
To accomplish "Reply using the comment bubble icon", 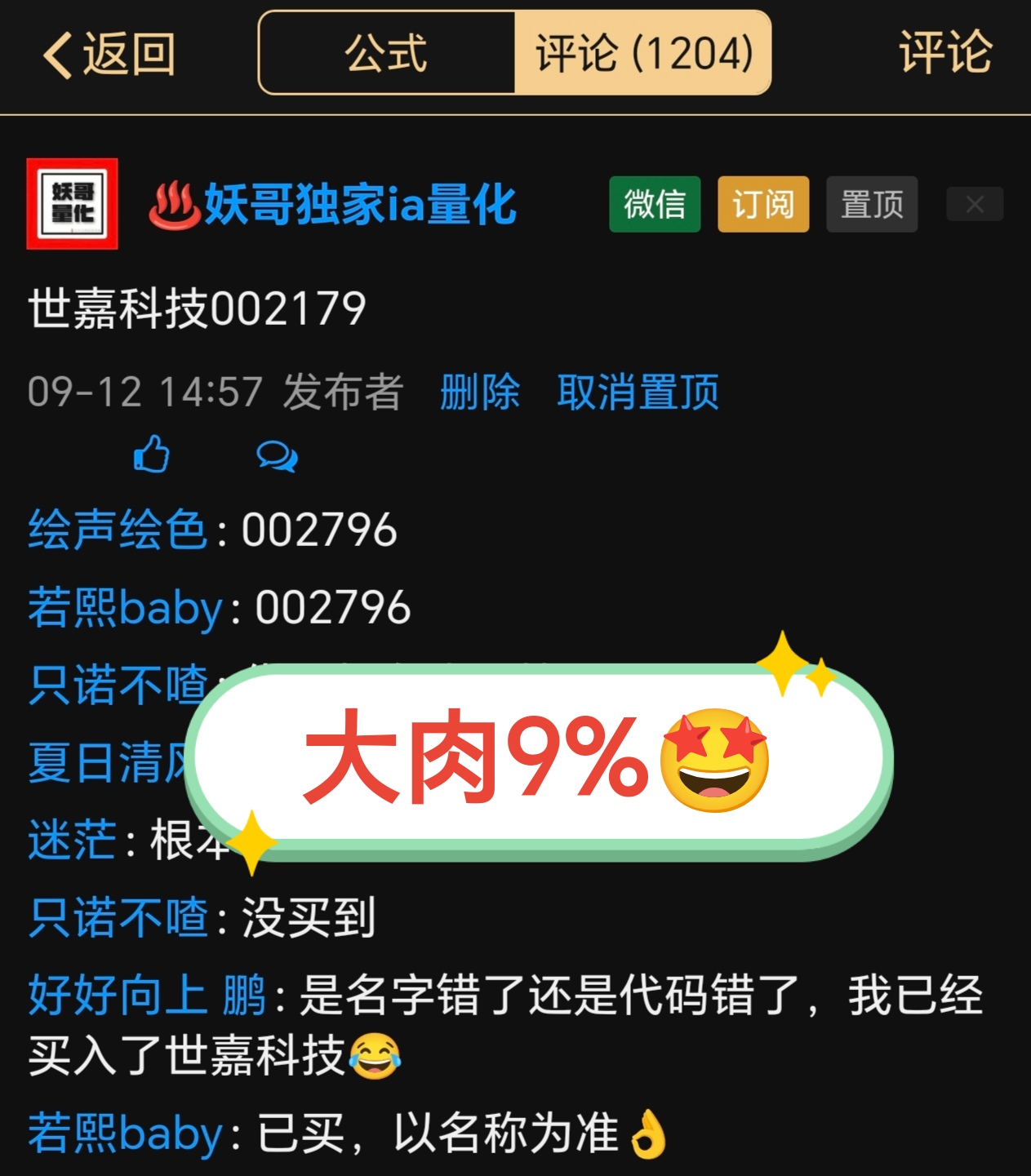I will [277, 455].
